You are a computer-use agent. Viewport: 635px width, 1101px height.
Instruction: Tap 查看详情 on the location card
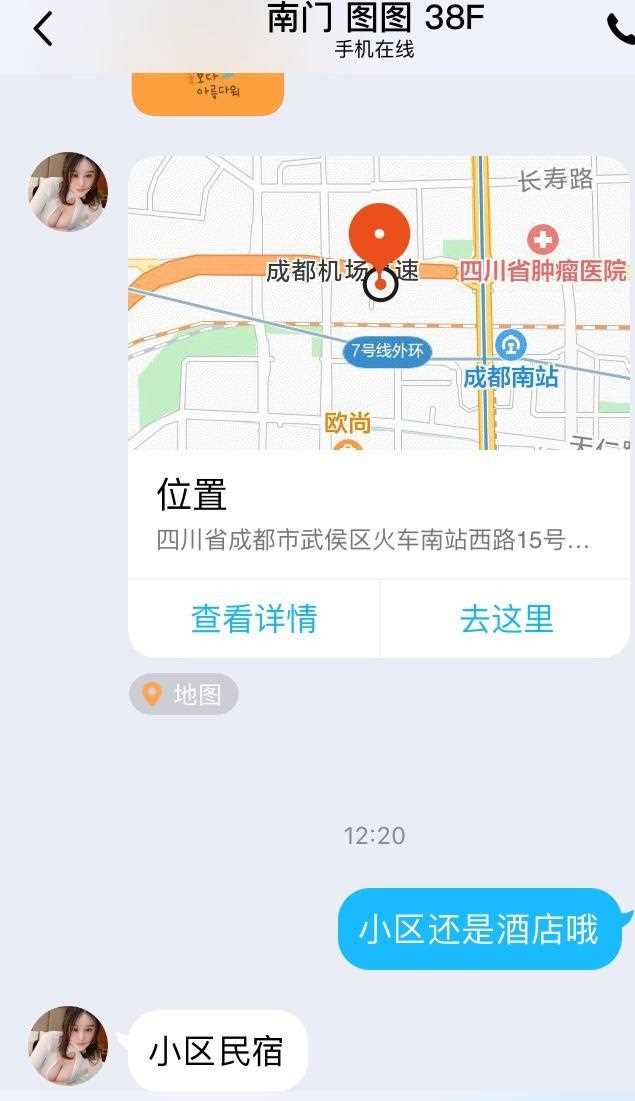(x=254, y=618)
